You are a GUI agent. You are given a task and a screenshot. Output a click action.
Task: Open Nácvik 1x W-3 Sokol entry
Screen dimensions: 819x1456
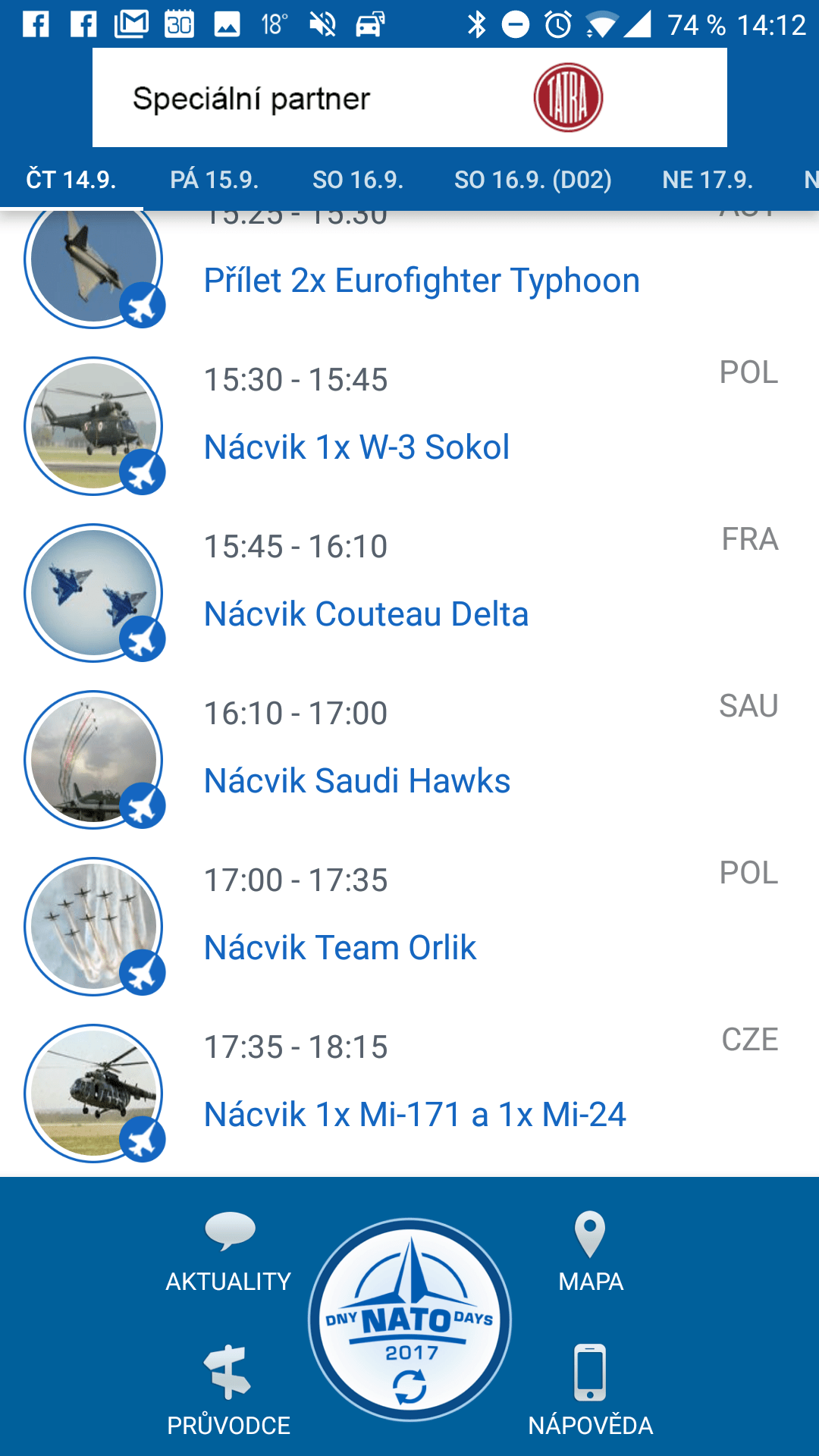click(409, 426)
